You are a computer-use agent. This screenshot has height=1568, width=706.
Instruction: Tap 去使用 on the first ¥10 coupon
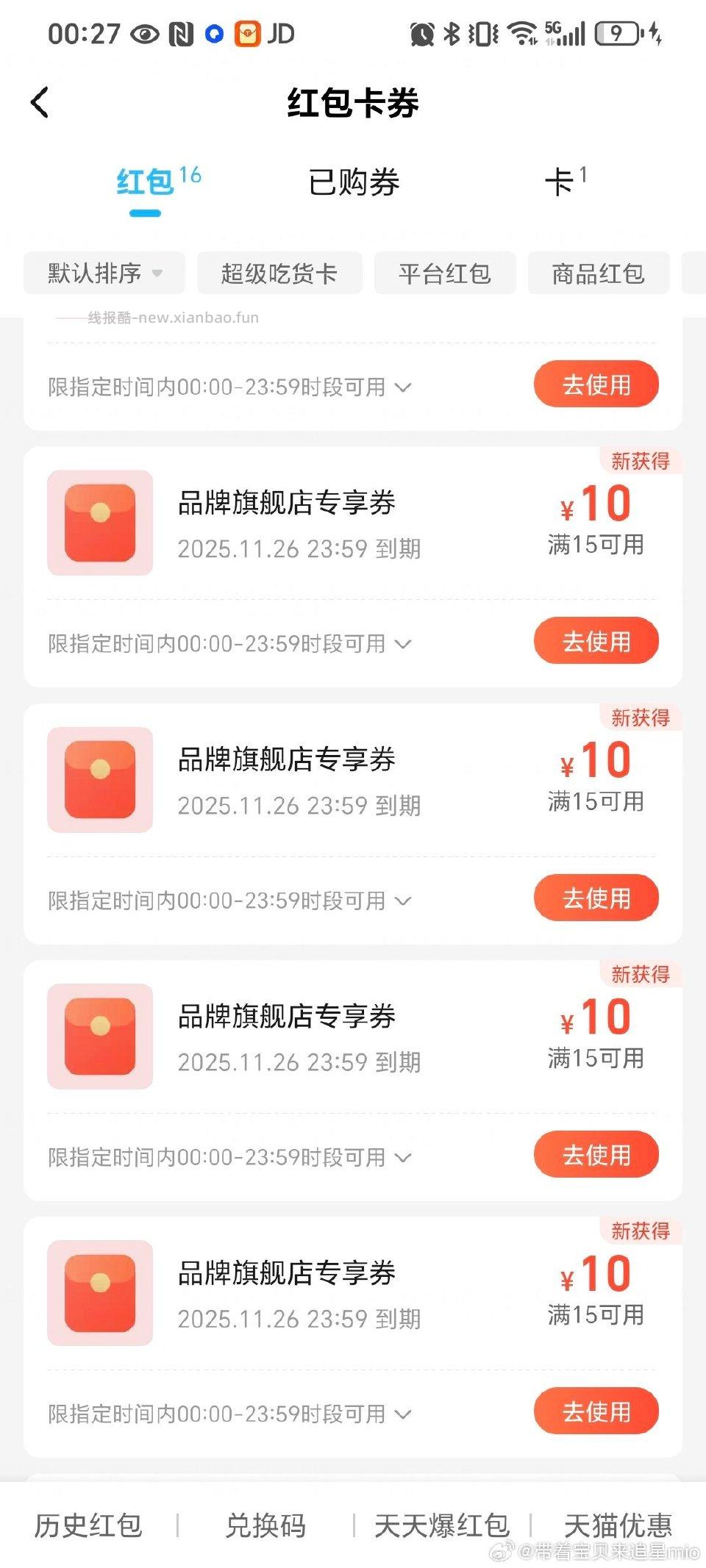coord(596,641)
